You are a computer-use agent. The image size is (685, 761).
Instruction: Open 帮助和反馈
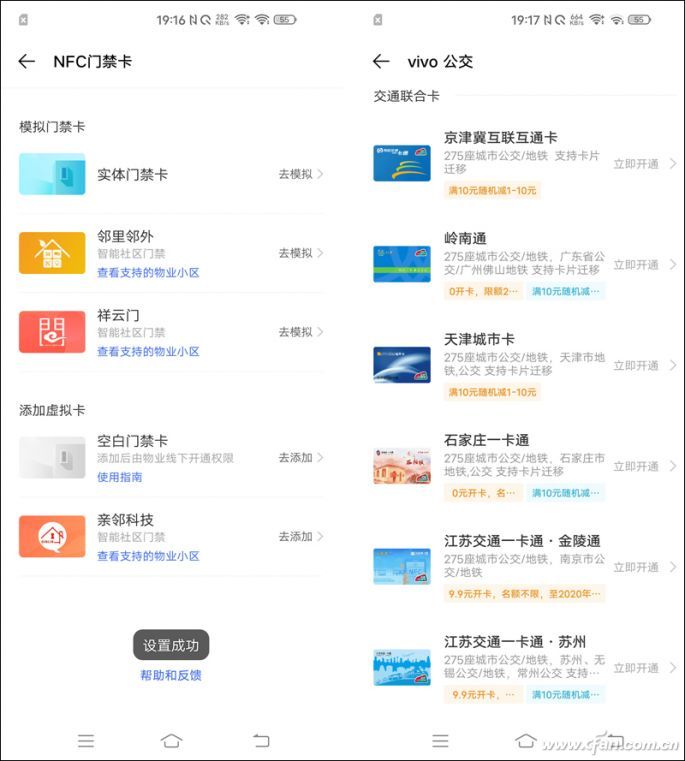pyautogui.click(x=171, y=676)
